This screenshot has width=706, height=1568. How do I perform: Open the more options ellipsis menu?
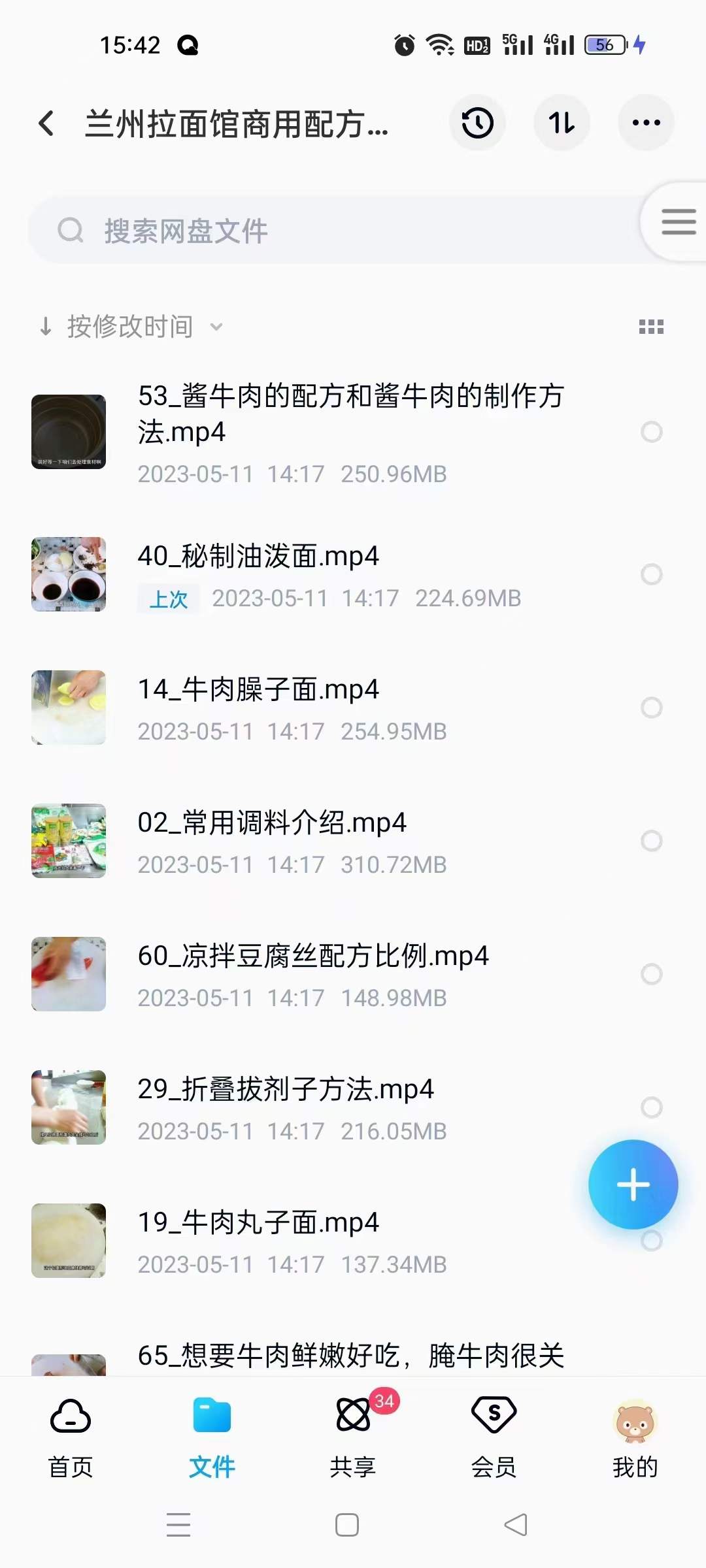646,123
